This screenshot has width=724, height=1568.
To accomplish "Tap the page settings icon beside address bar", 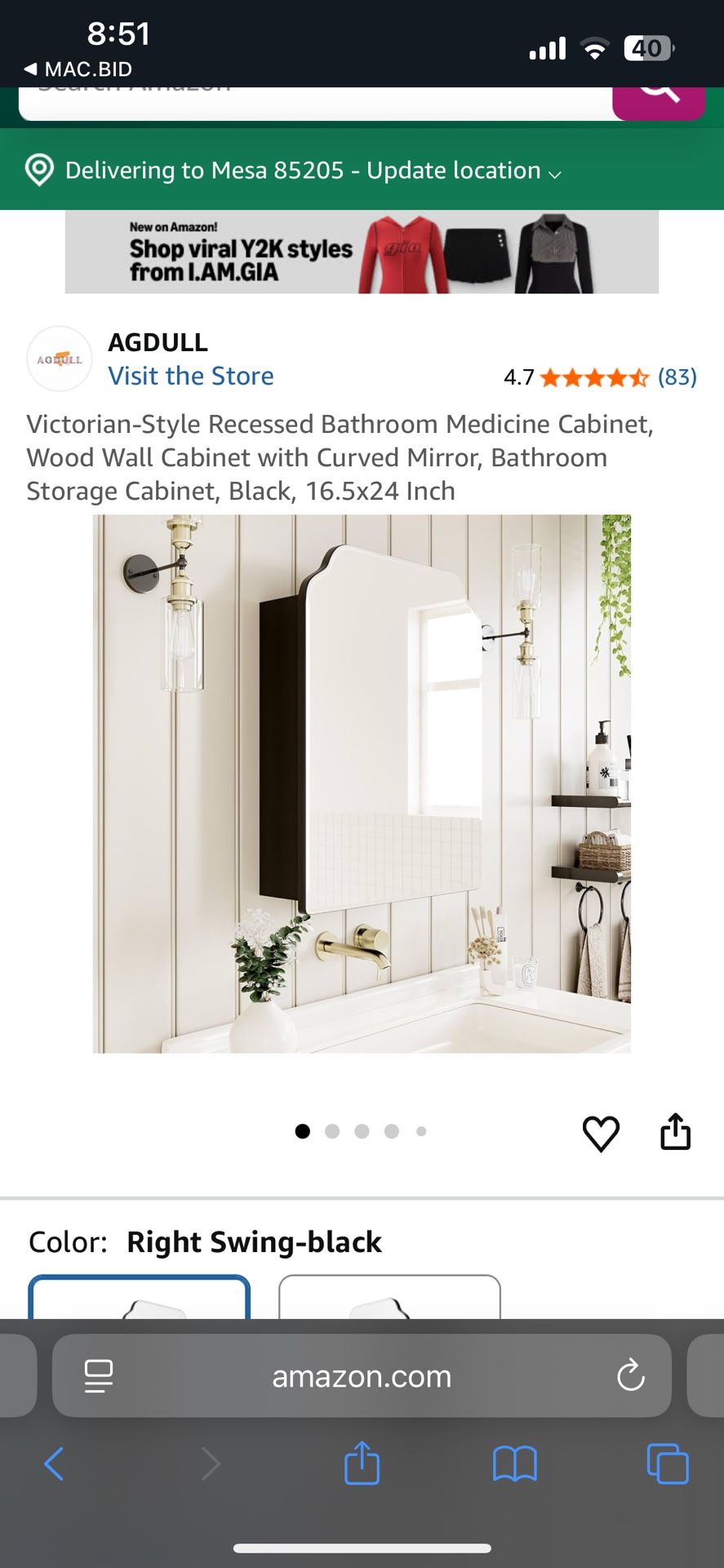I will click(x=97, y=1376).
